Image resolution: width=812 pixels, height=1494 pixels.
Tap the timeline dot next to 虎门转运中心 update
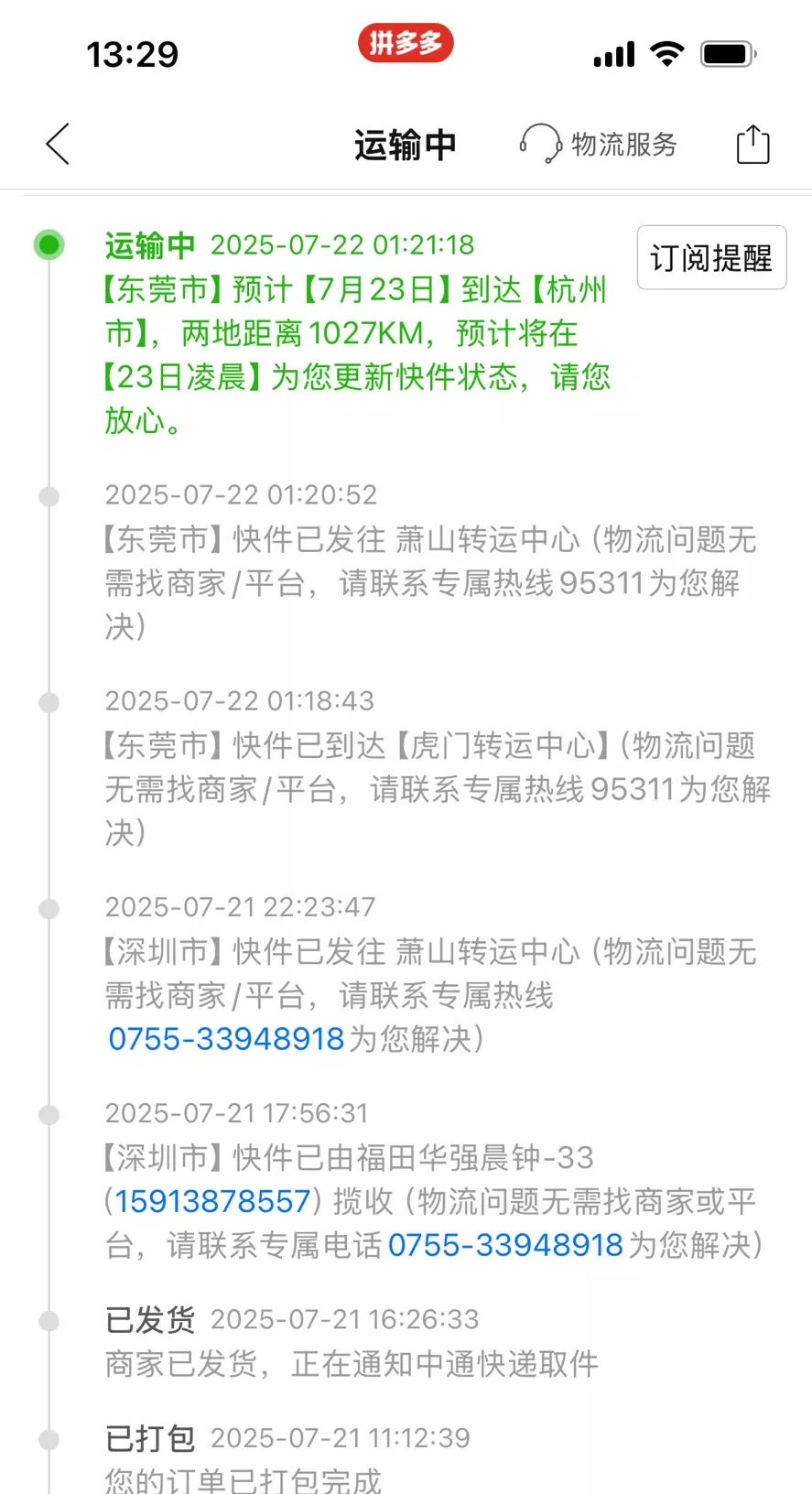[x=49, y=701]
